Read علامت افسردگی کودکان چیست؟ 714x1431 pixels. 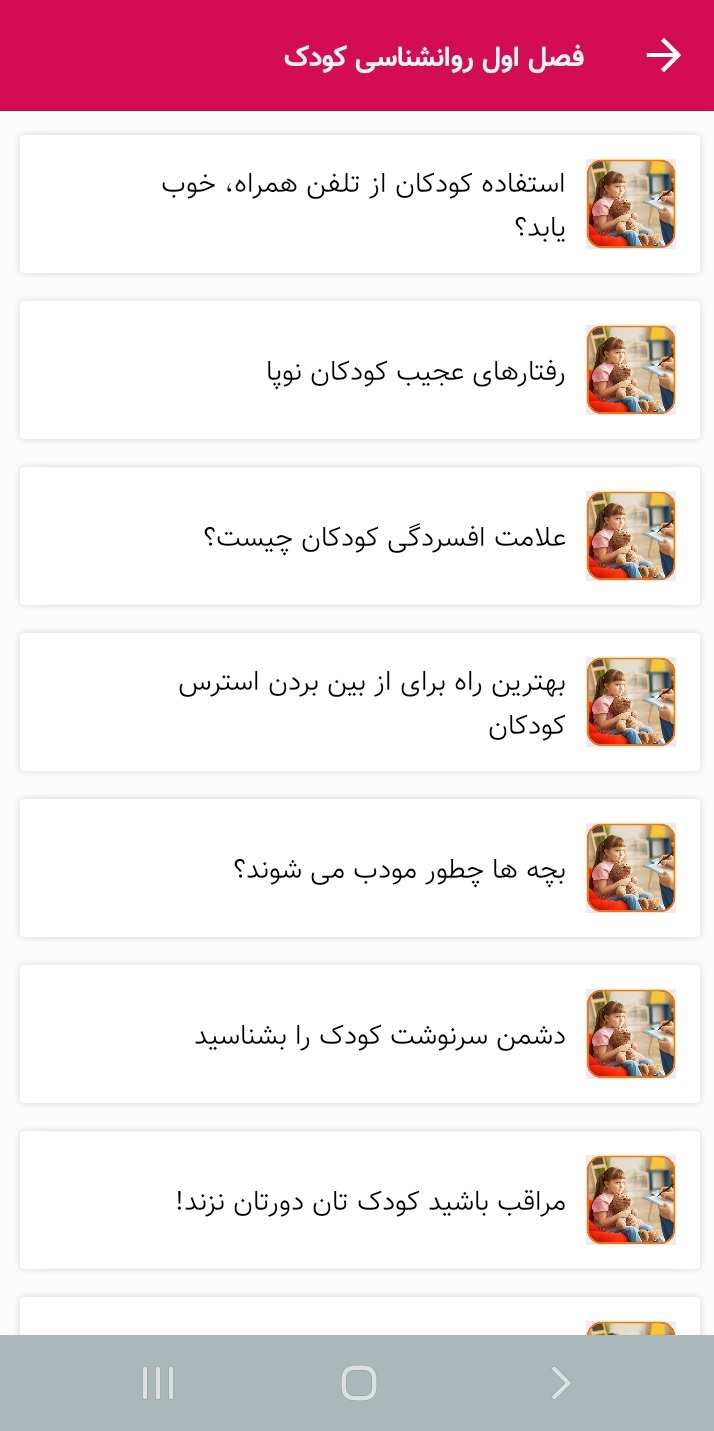[360, 536]
